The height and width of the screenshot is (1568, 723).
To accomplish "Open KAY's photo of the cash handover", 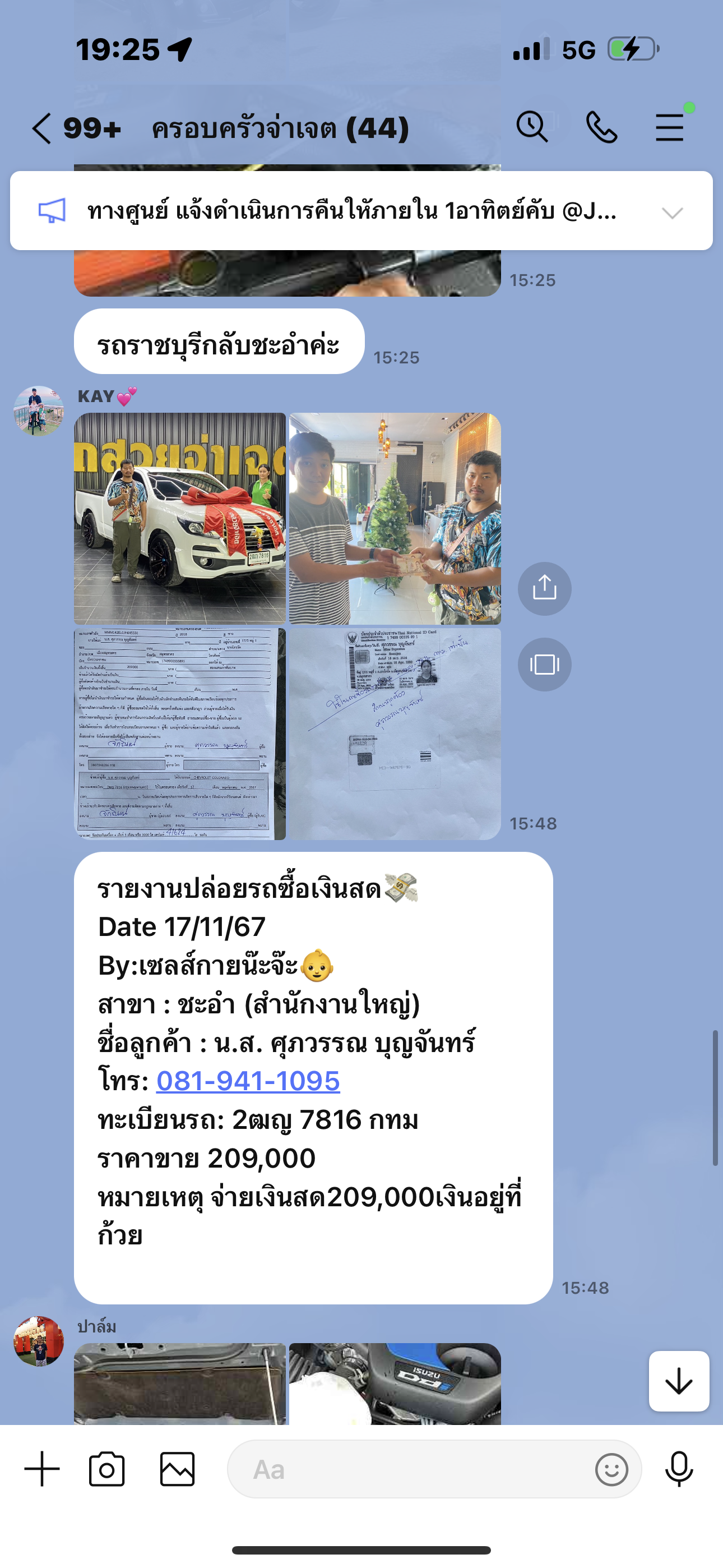I will pos(395,519).
